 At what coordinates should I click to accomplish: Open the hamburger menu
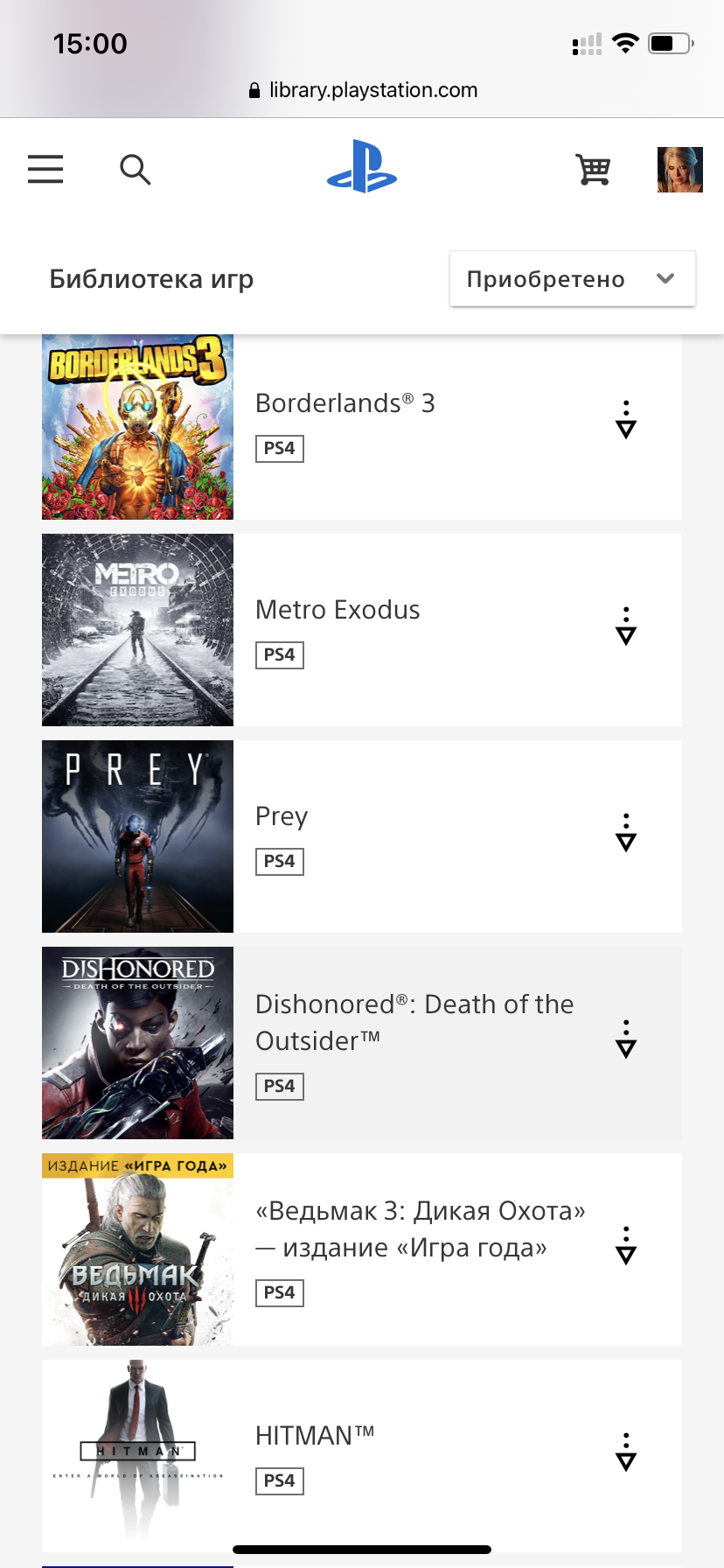tap(45, 169)
